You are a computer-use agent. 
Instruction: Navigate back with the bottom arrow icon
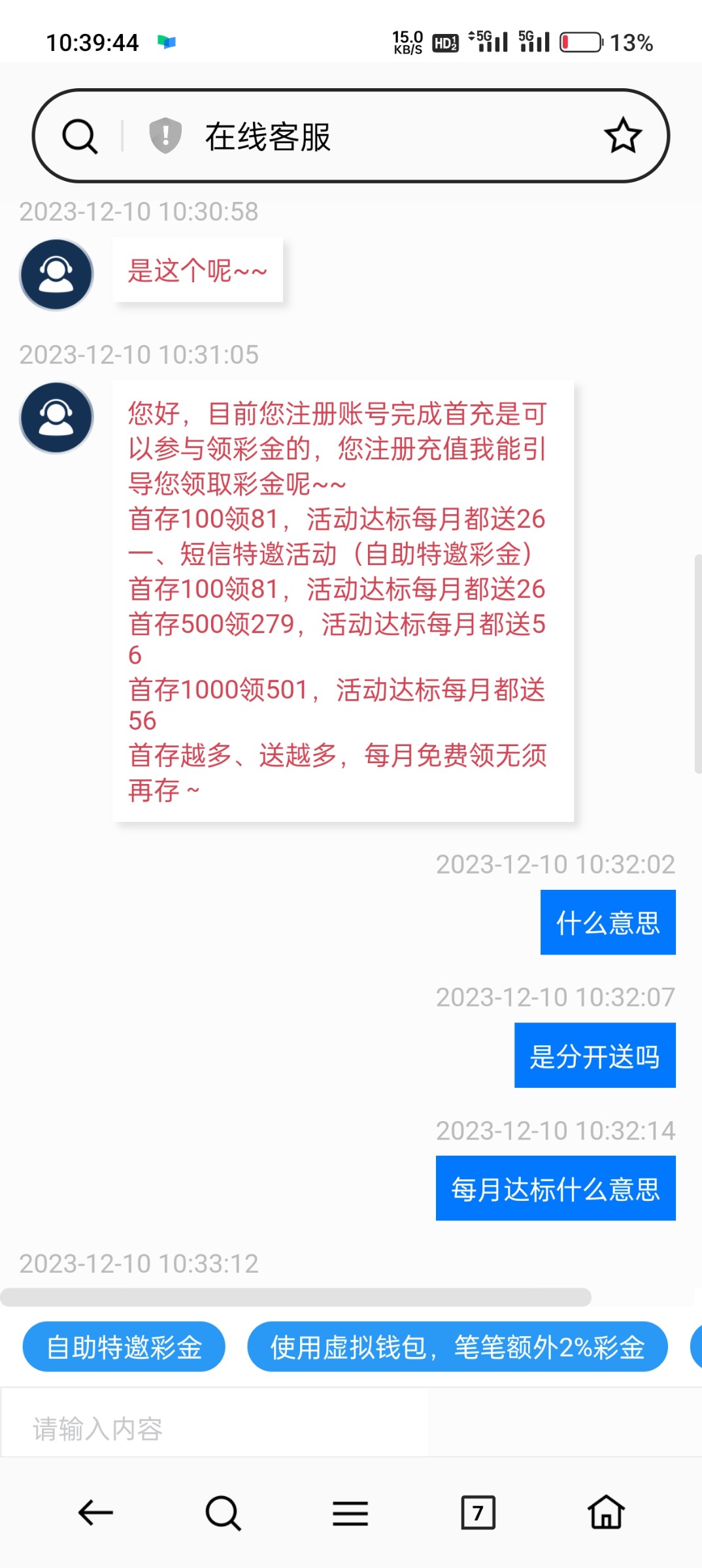[94, 1511]
